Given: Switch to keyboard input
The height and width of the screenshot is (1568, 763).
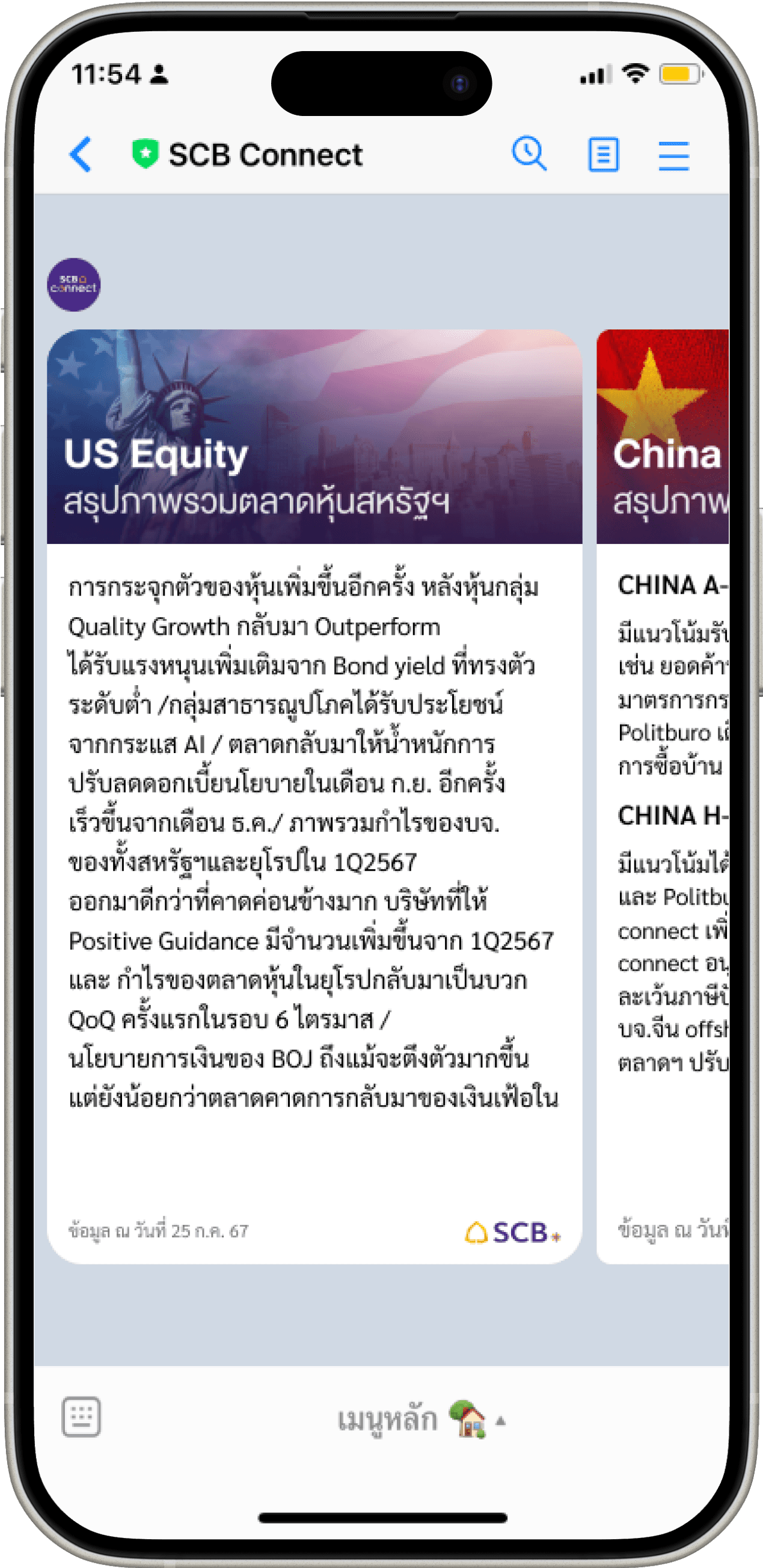Looking at the screenshot, I should click(81, 1417).
